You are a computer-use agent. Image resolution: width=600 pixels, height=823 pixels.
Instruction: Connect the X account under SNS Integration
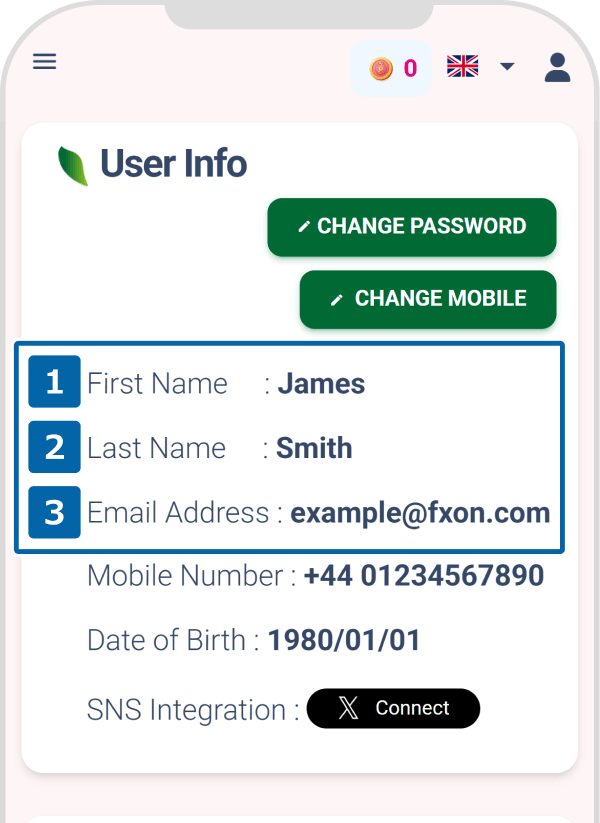click(x=393, y=708)
